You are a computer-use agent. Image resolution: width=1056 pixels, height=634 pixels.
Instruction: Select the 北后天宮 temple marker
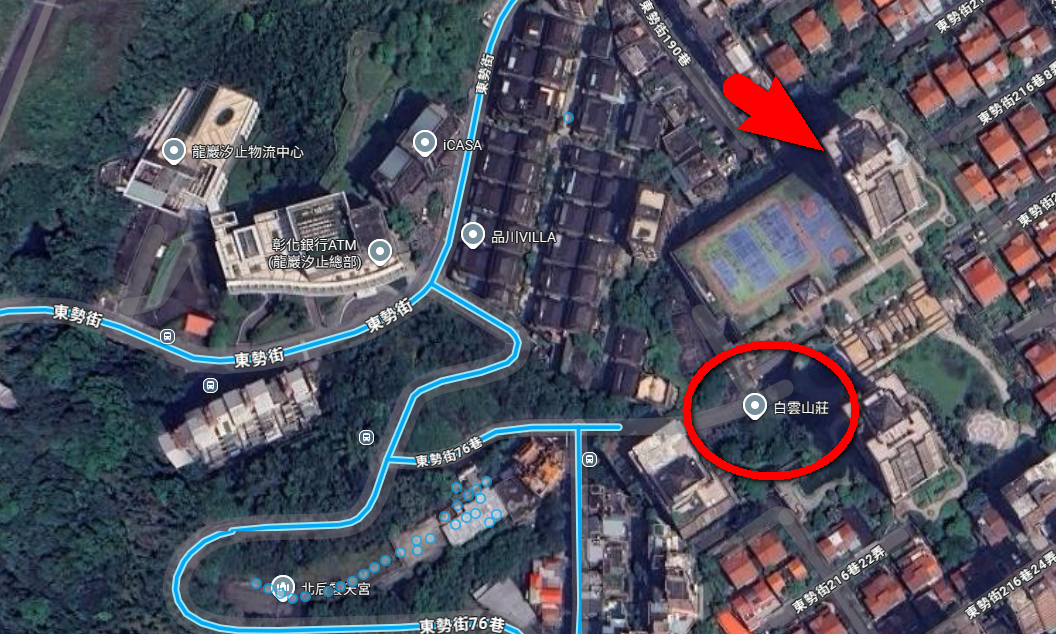pyautogui.click(x=284, y=587)
